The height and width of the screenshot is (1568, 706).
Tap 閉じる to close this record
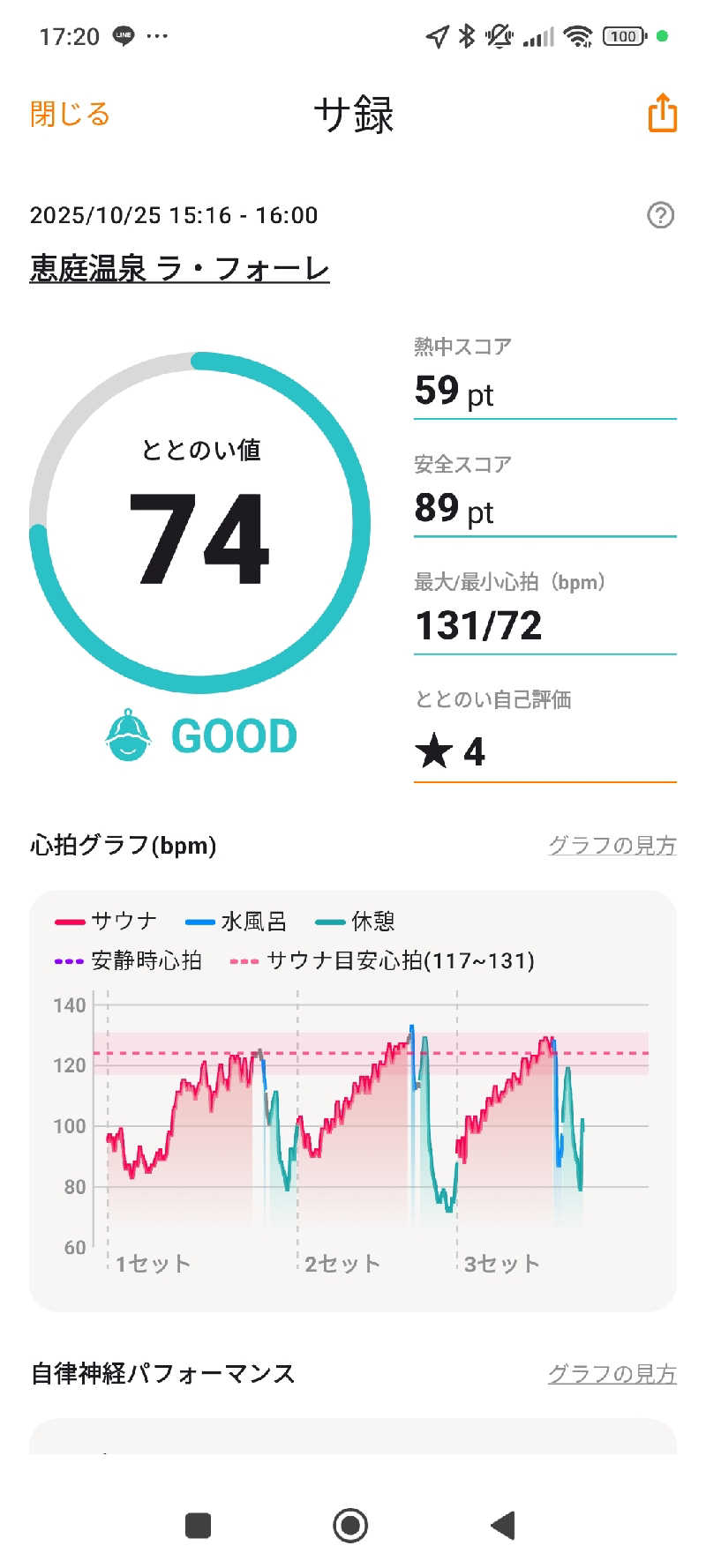(x=70, y=114)
